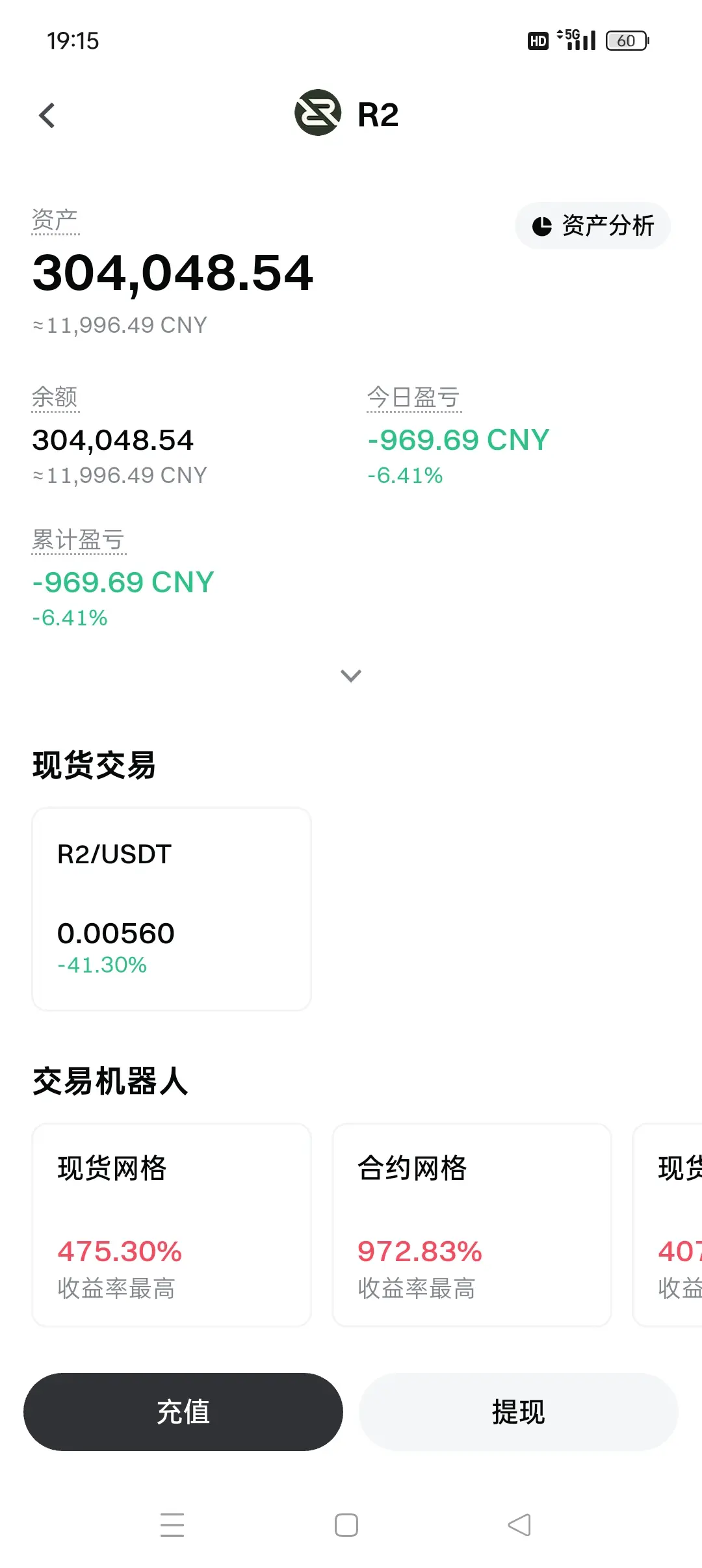Tap the 充值 deposit button

coord(183,1411)
